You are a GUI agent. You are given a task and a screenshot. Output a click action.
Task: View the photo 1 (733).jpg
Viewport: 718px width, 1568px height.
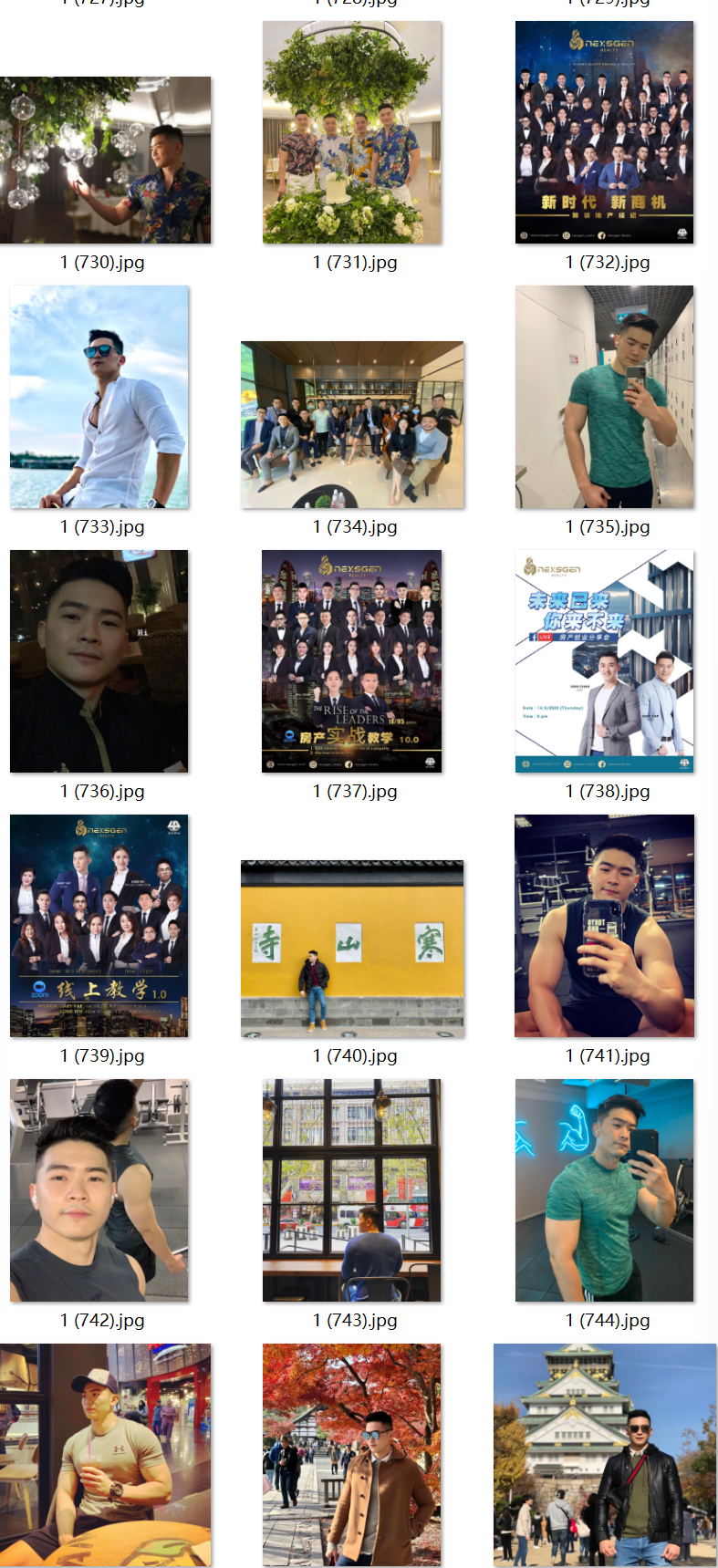point(99,397)
